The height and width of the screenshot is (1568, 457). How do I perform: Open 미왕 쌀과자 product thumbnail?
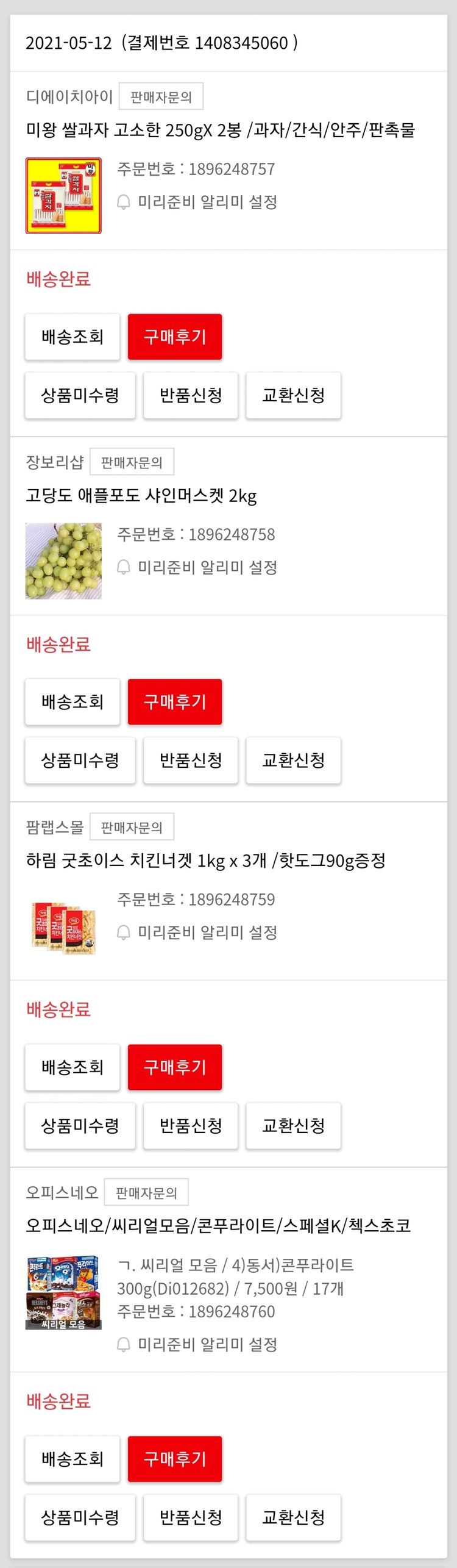coord(63,196)
